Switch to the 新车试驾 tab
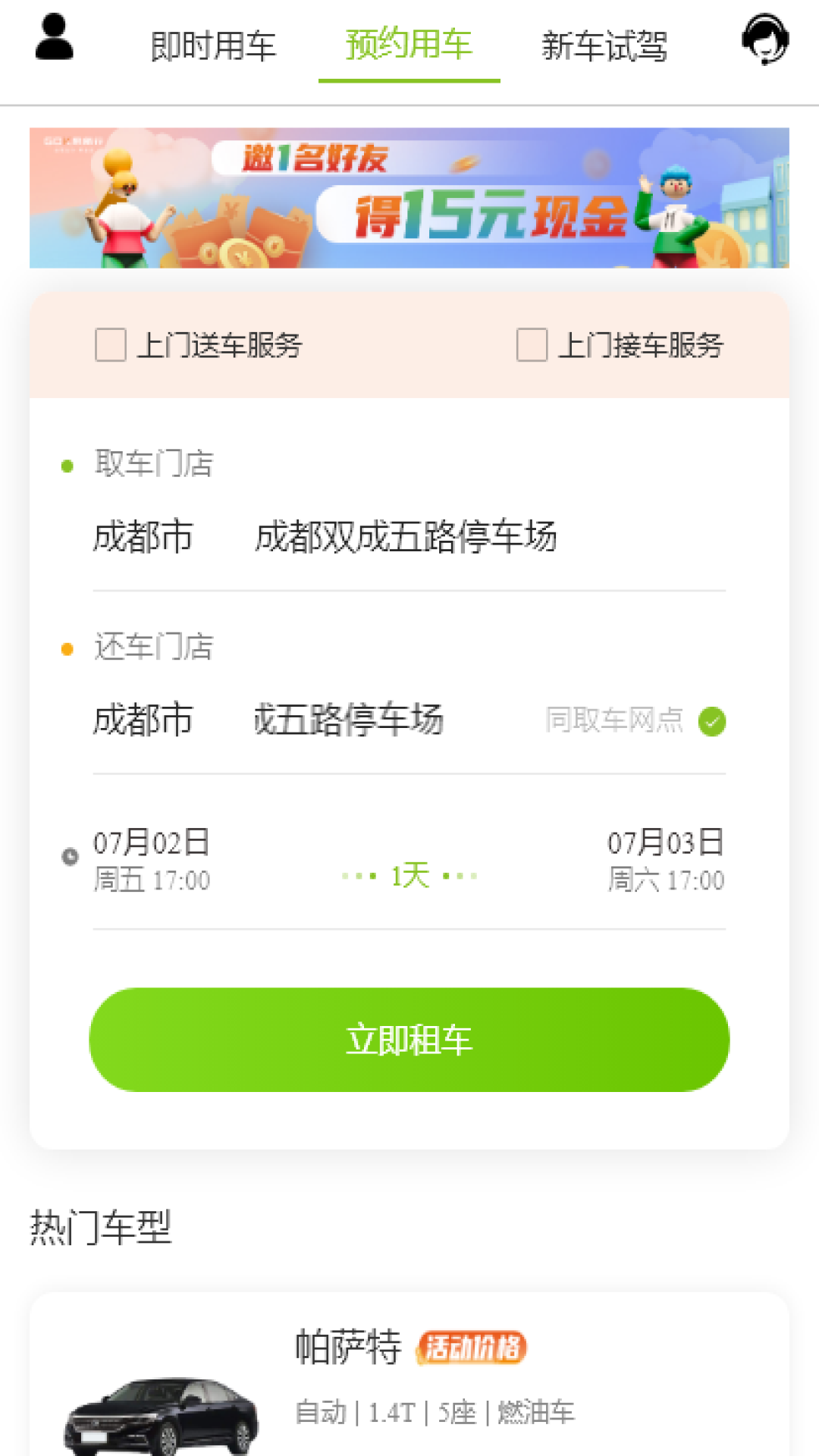 click(x=604, y=45)
